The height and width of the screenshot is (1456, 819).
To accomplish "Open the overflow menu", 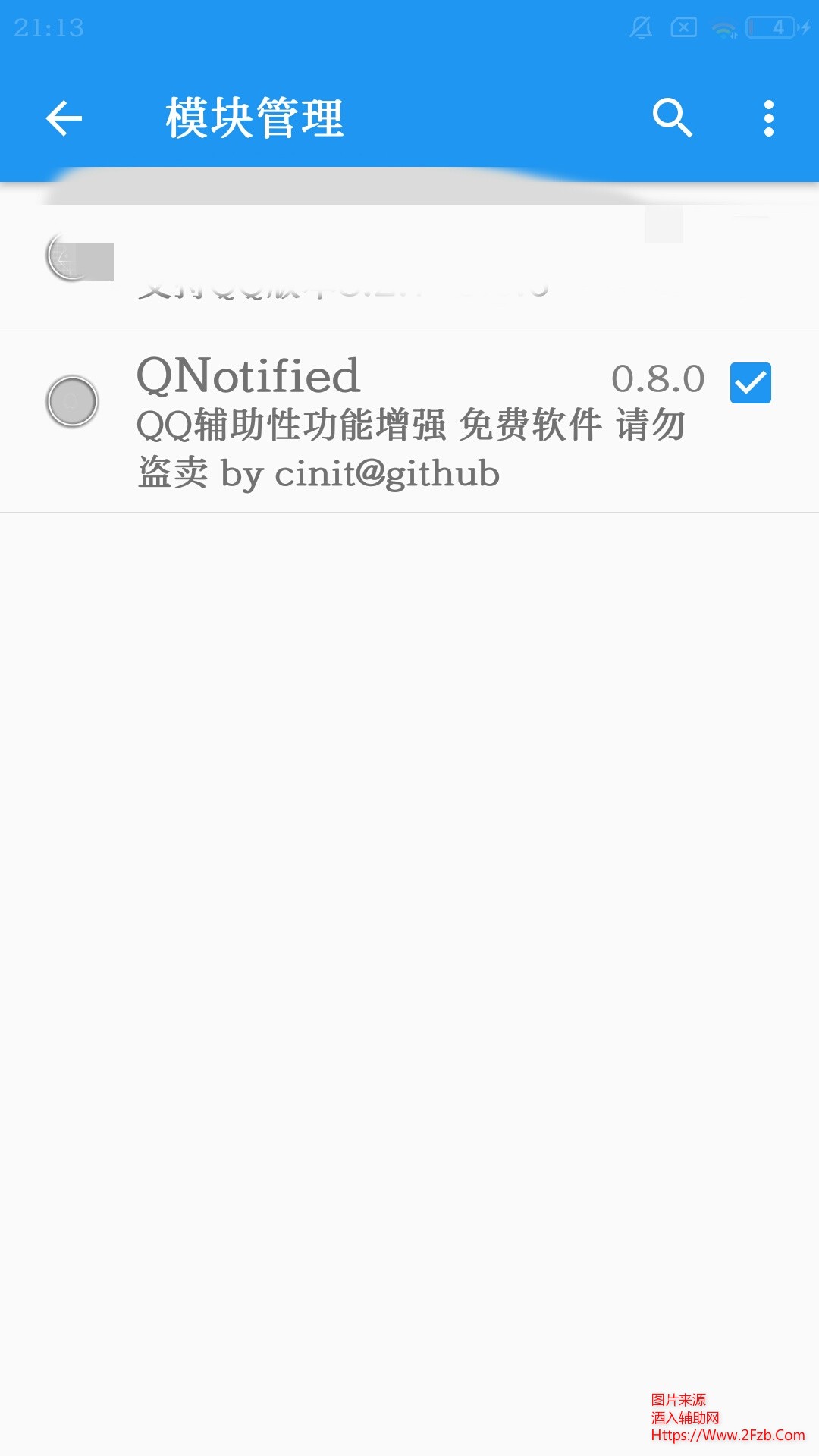I will 768,118.
